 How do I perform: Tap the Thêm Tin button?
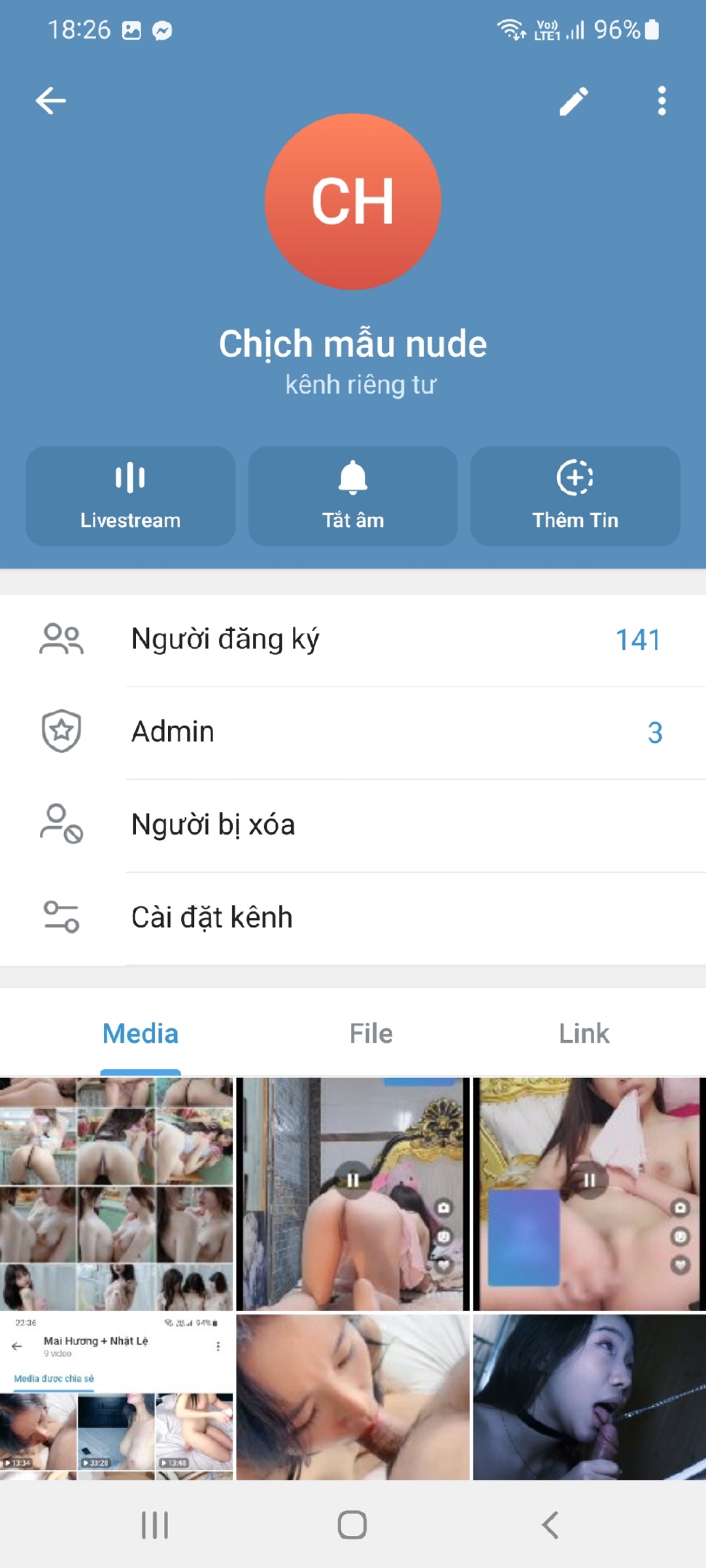575,496
